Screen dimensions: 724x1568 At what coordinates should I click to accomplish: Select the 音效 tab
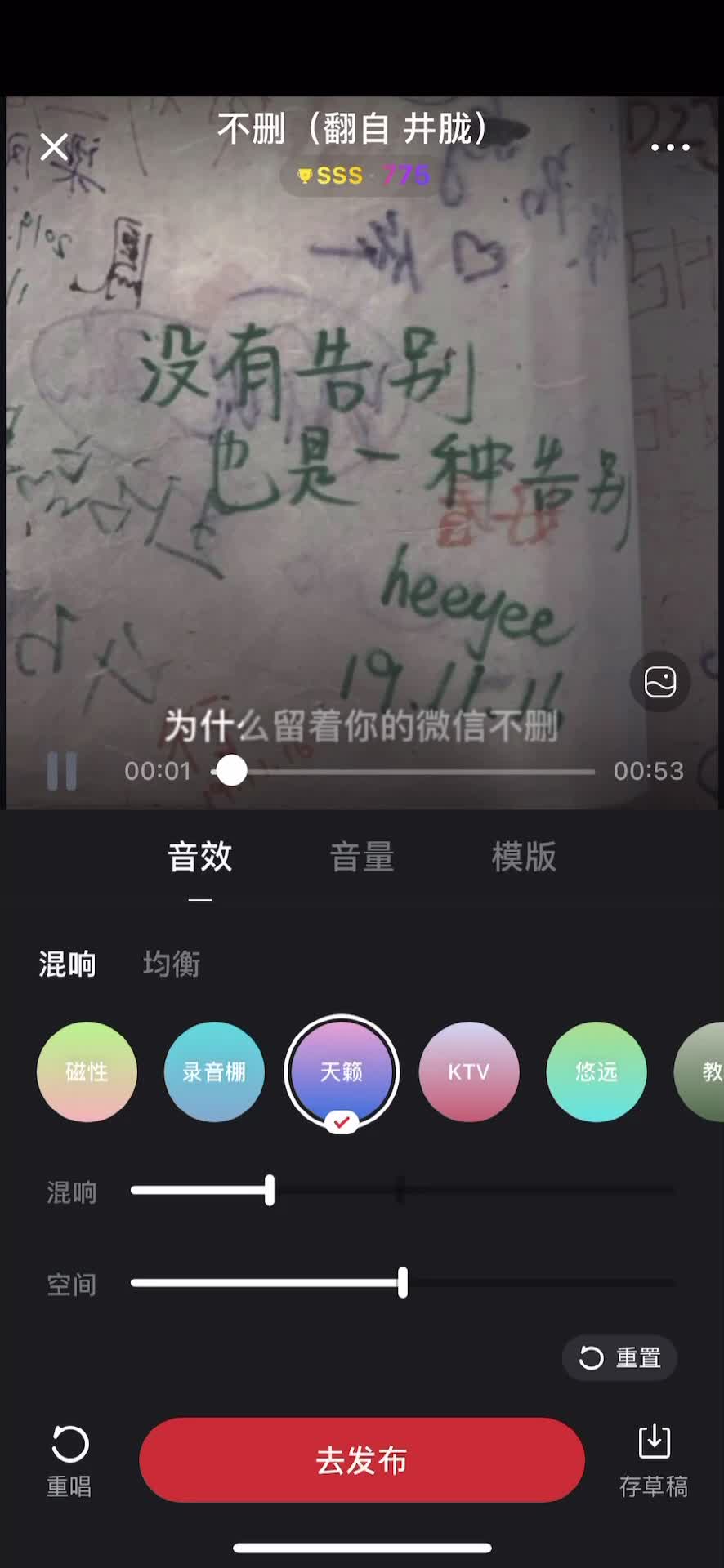coord(200,857)
